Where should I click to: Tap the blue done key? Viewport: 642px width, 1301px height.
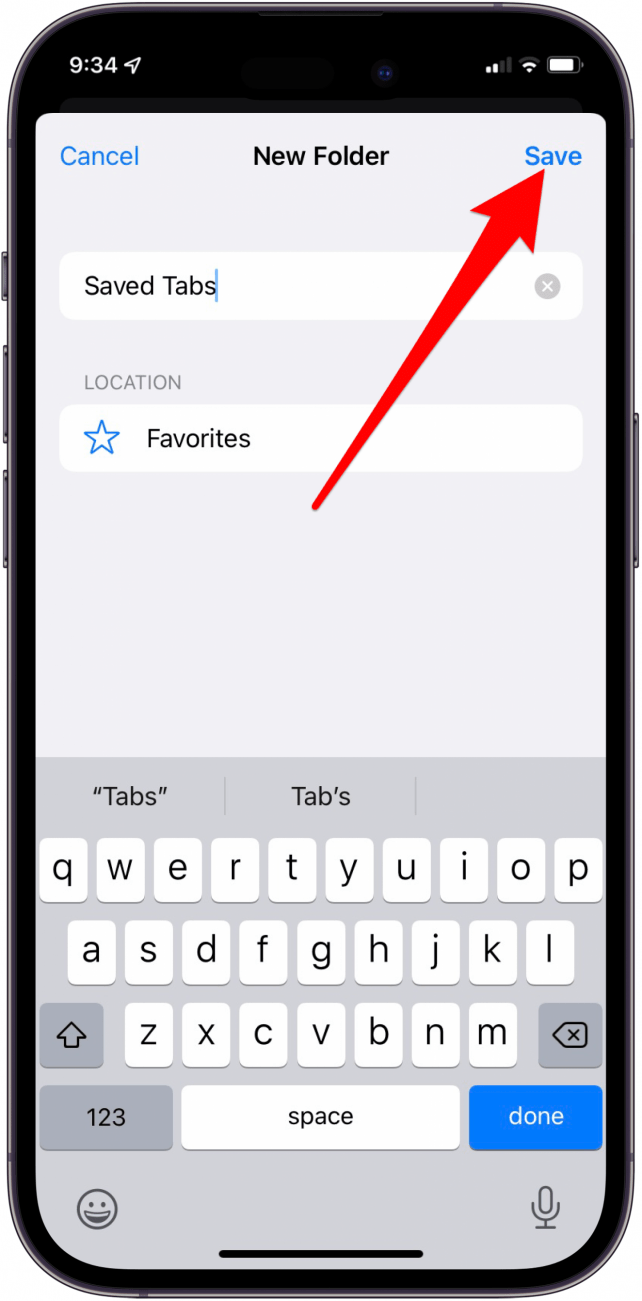(x=535, y=1116)
